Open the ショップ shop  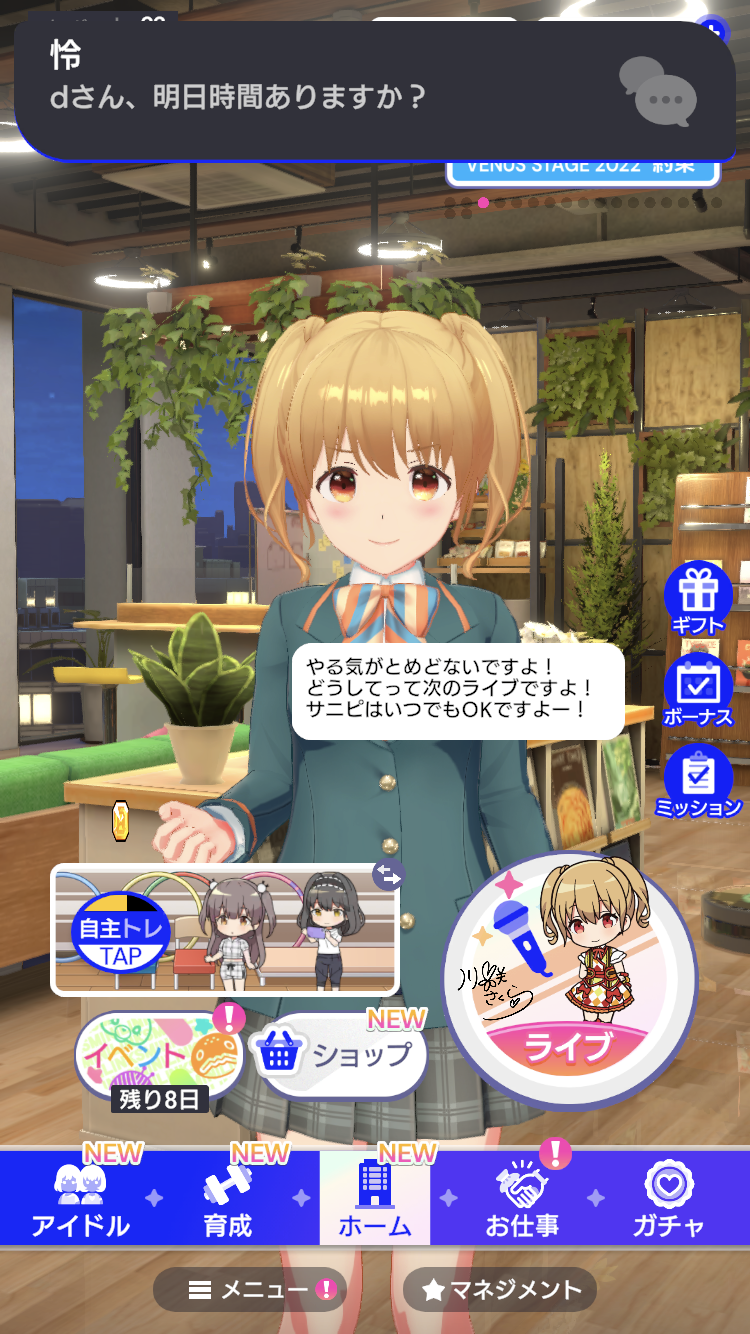342,1056
